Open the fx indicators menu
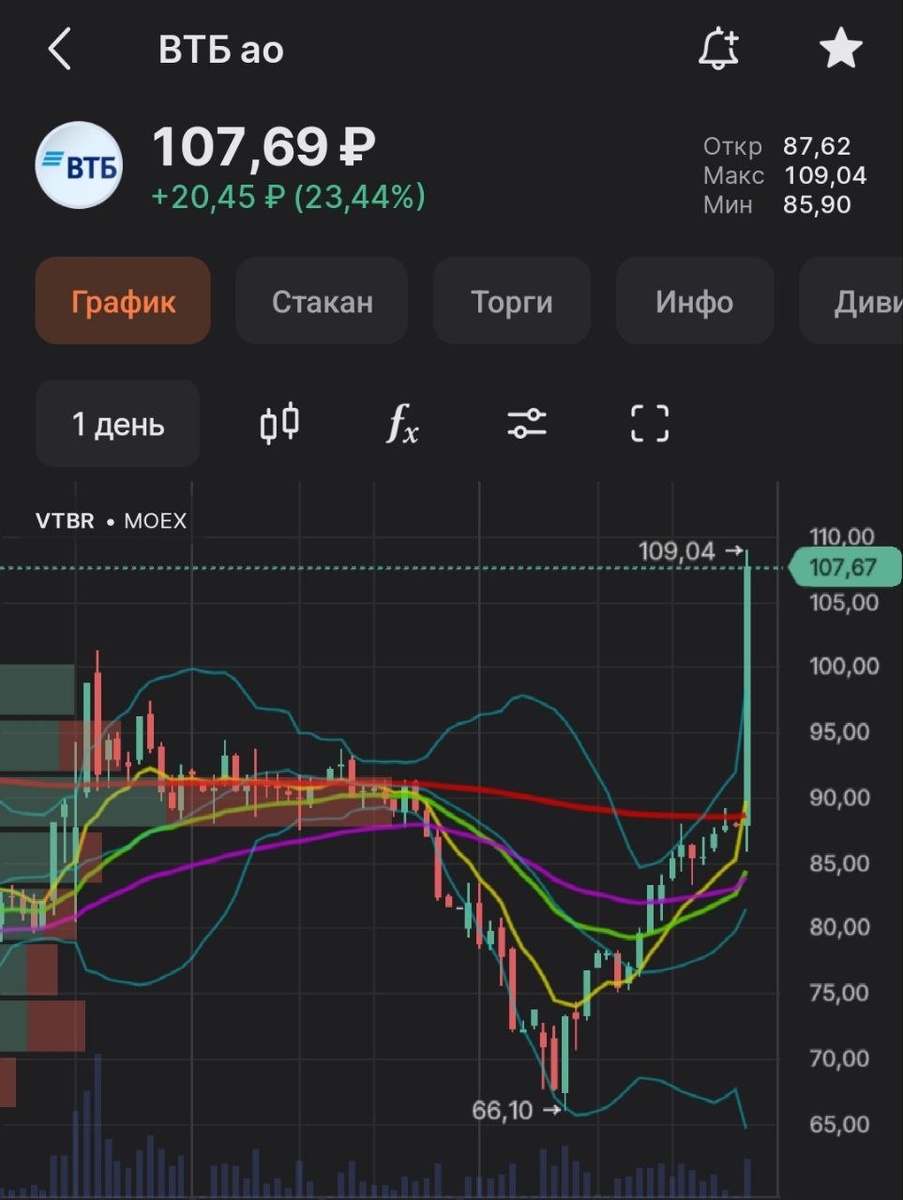The height and width of the screenshot is (1200, 903). pyautogui.click(x=403, y=424)
